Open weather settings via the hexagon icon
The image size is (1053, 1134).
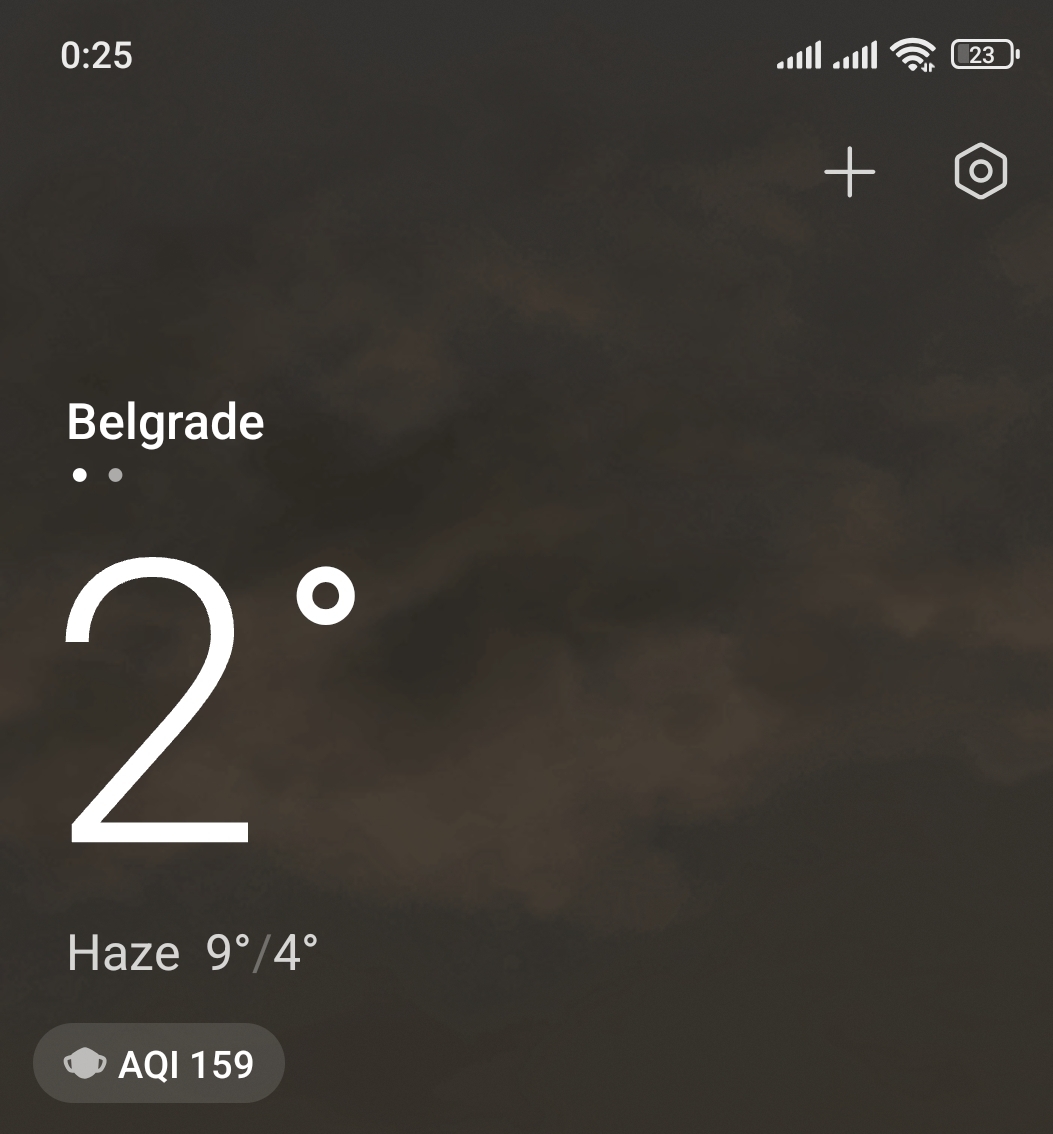point(980,172)
